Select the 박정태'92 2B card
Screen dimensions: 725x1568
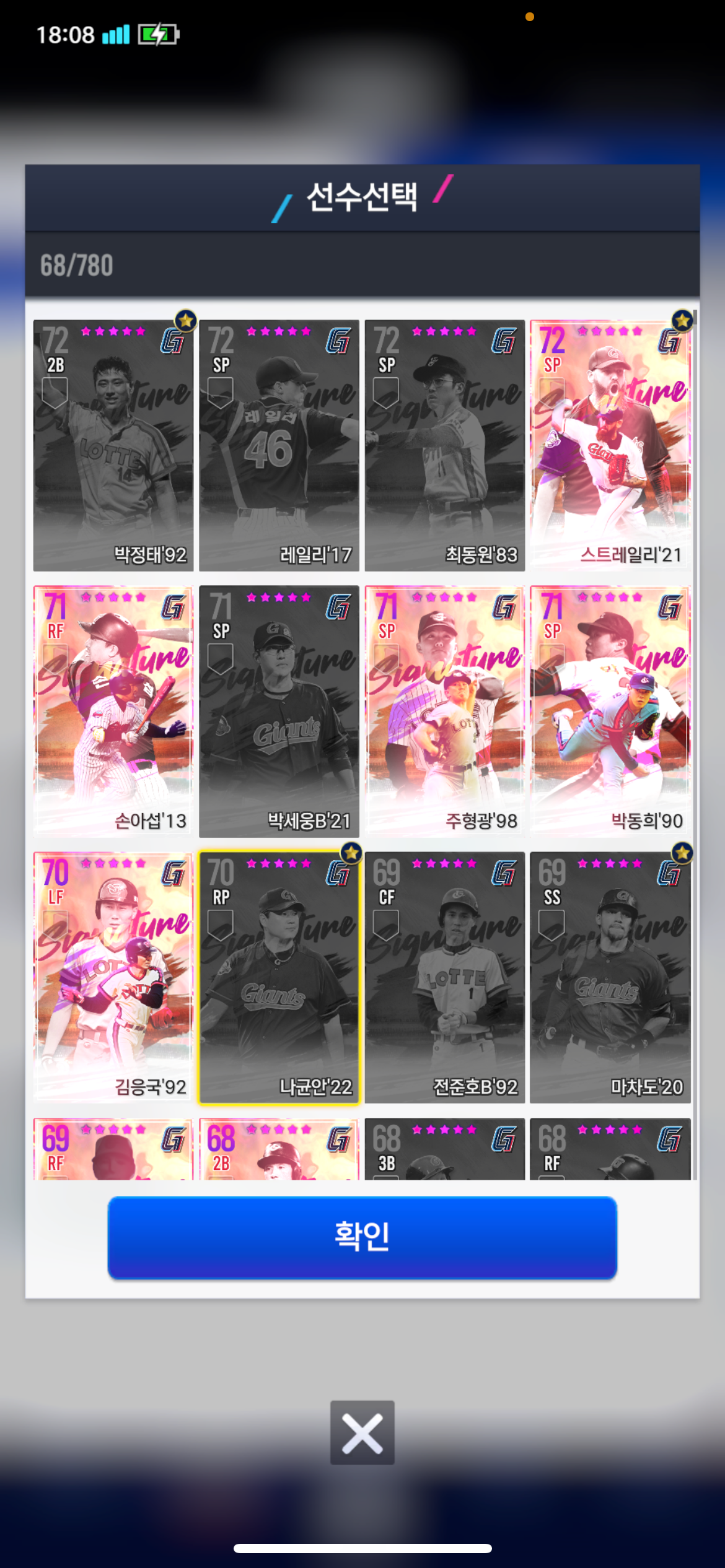coord(113,445)
